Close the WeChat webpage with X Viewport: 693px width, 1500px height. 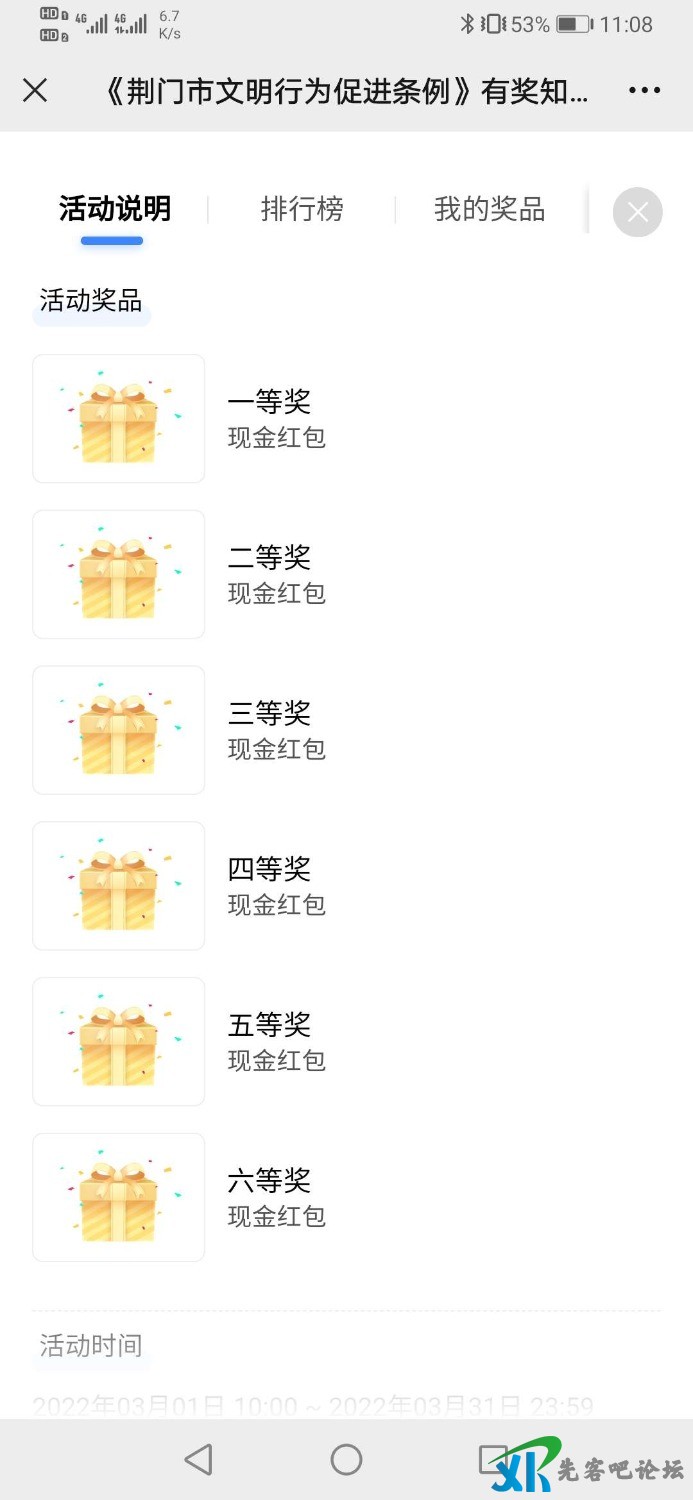click(x=35, y=91)
